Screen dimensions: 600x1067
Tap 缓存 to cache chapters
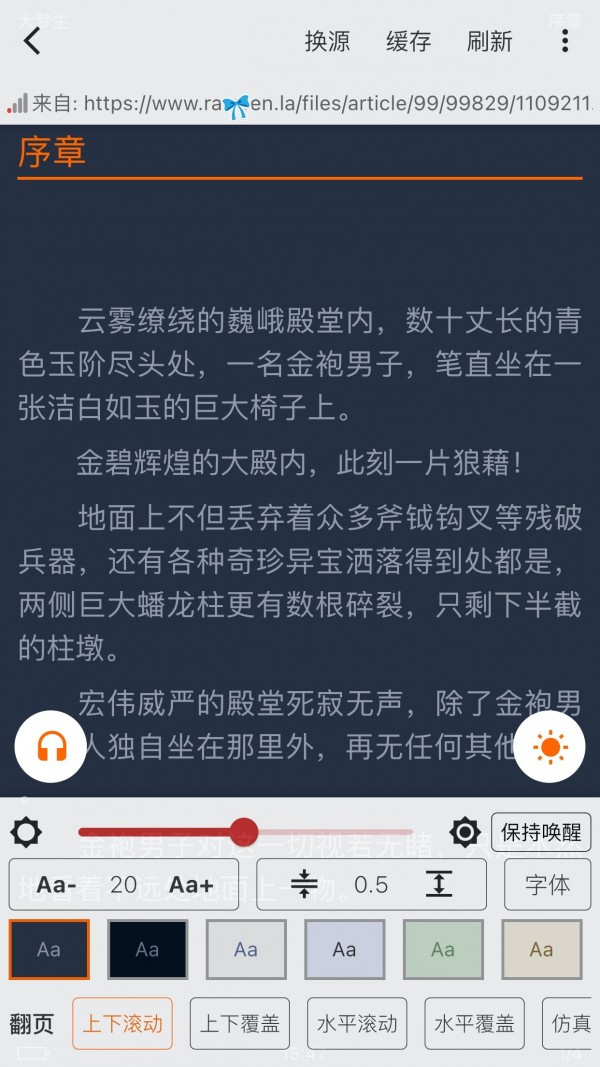coord(408,41)
